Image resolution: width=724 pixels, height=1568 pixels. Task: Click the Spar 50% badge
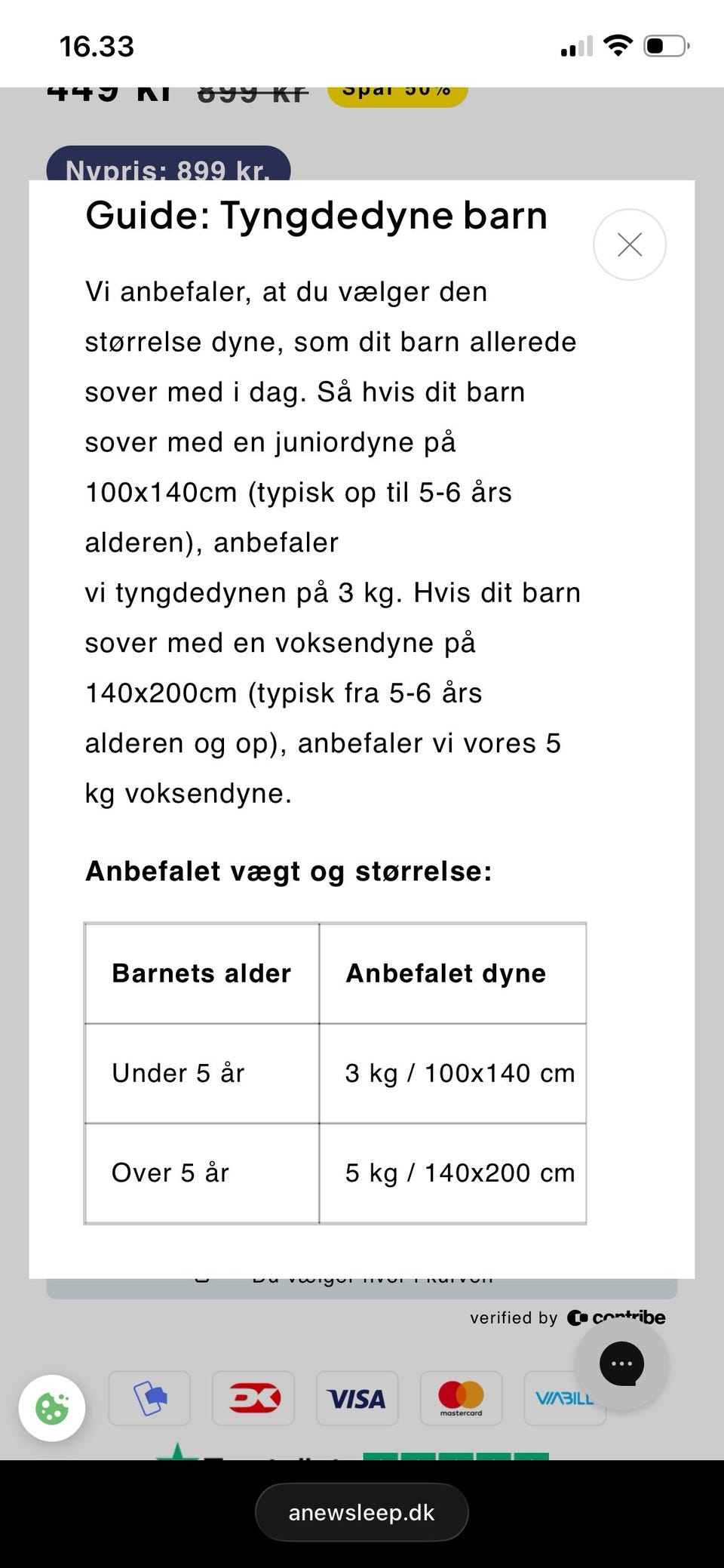[x=395, y=89]
